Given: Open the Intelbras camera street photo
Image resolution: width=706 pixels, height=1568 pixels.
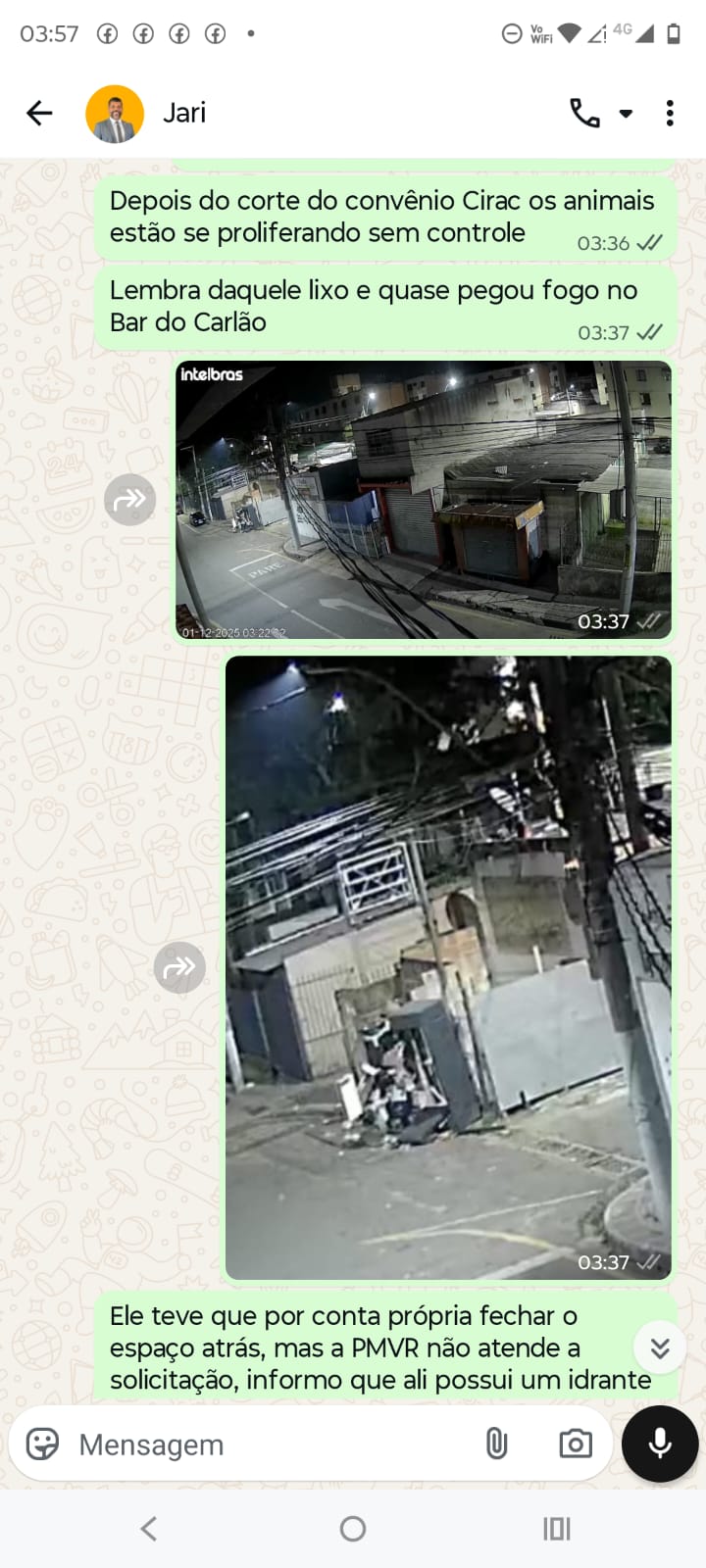Looking at the screenshot, I should point(424,500).
